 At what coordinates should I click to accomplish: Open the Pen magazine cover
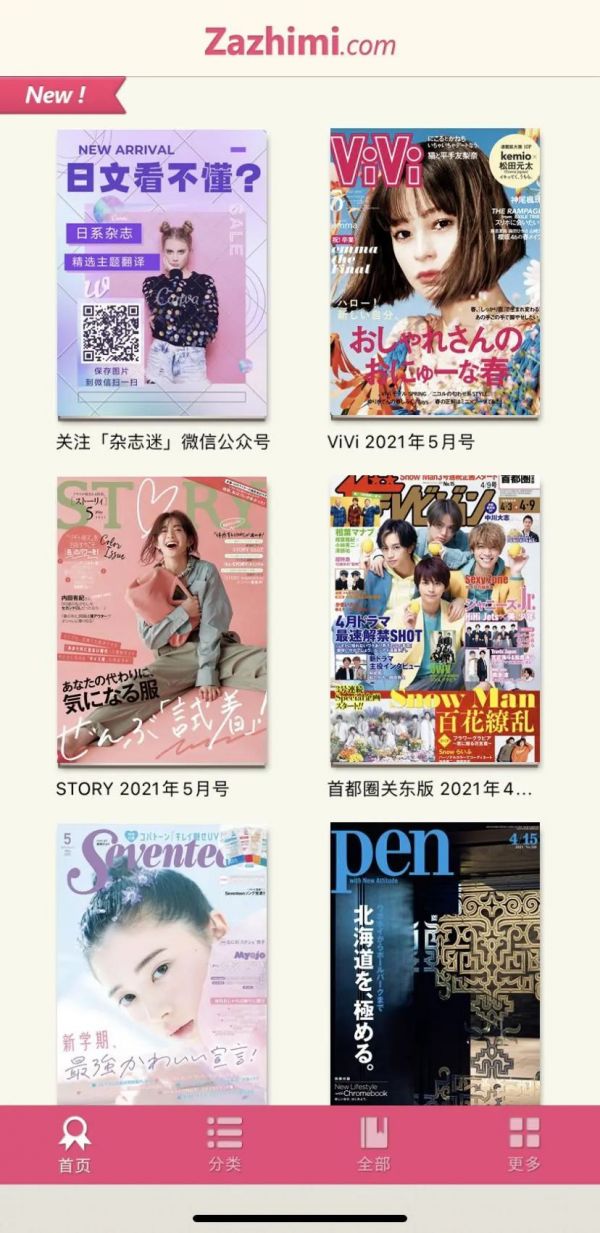[x=435, y=963]
